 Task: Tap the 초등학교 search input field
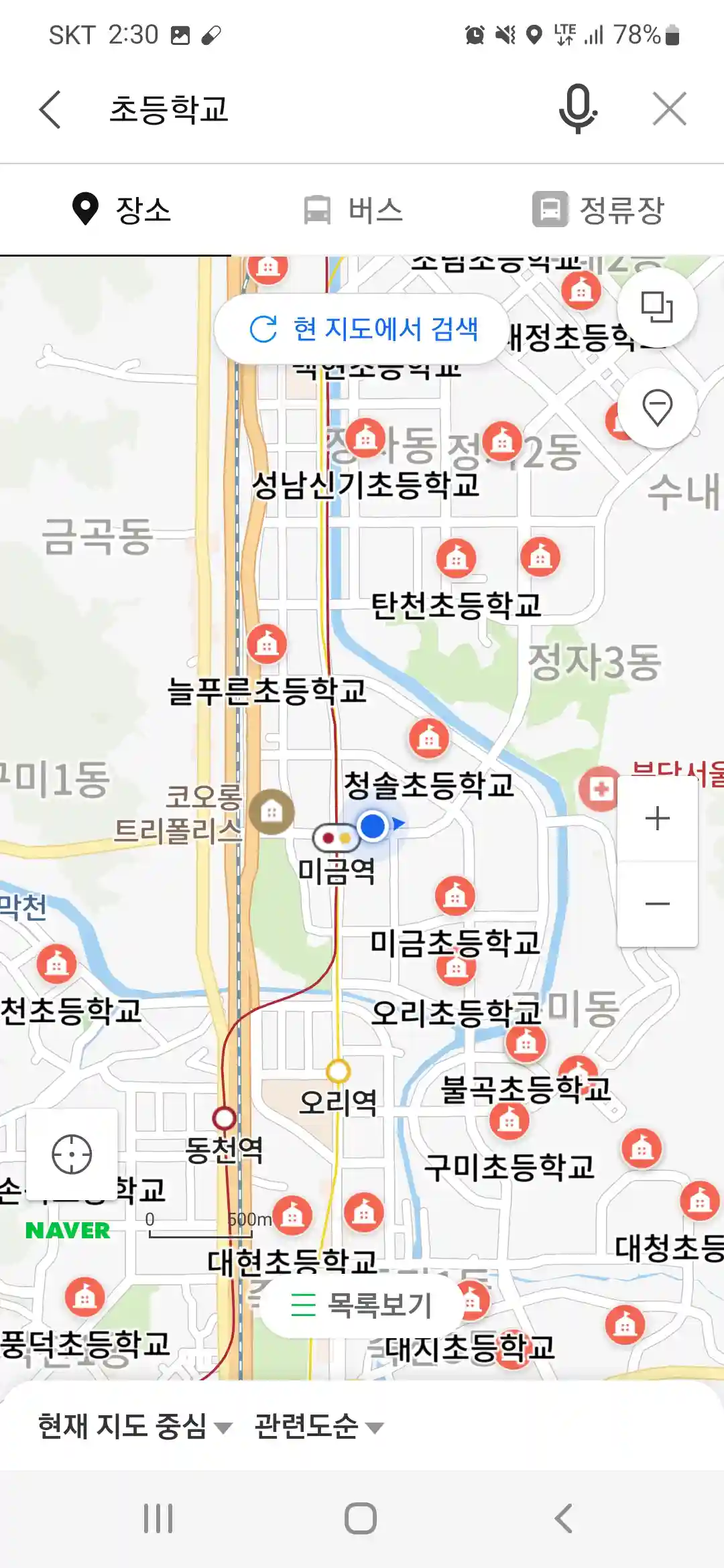click(x=268, y=109)
